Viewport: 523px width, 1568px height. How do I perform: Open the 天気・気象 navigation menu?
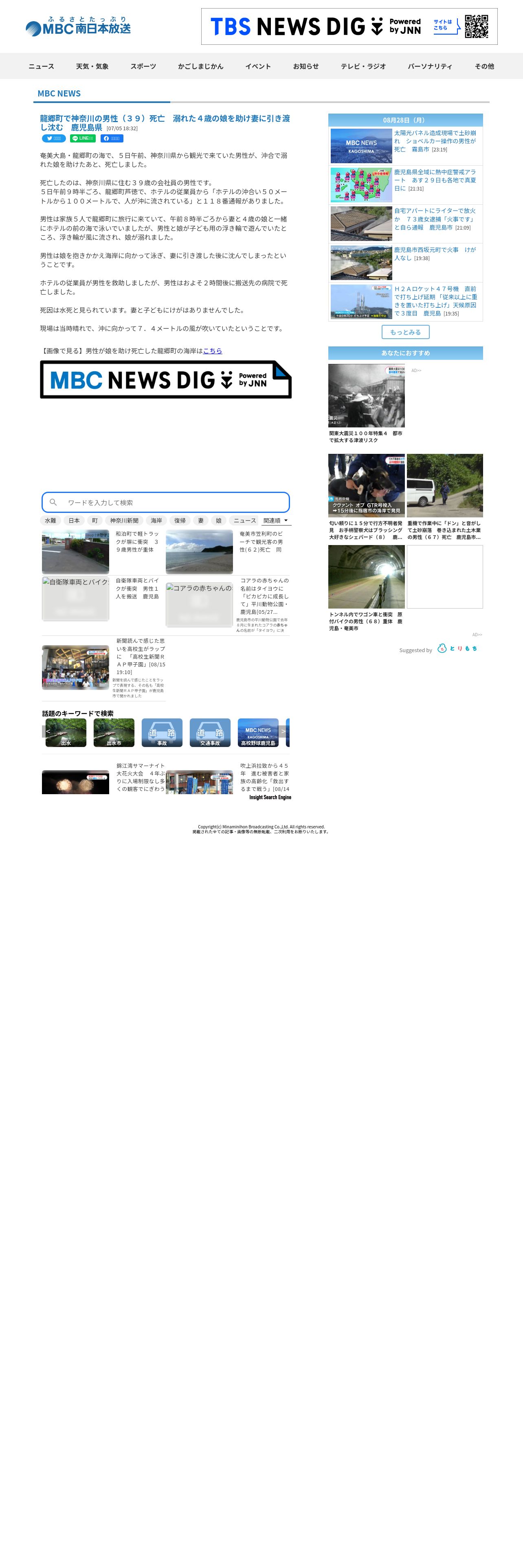92,66
